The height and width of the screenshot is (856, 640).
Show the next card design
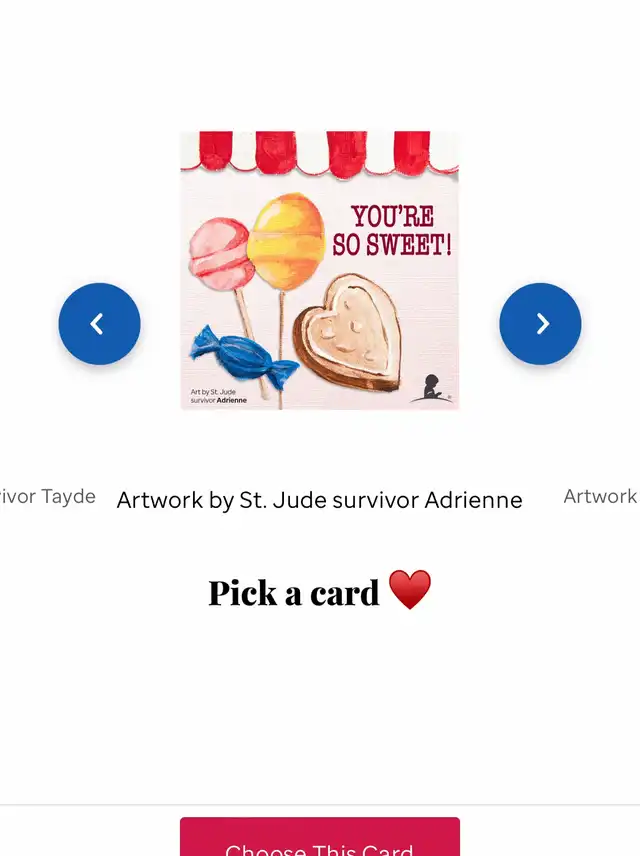pyautogui.click(x=540, y=324)
